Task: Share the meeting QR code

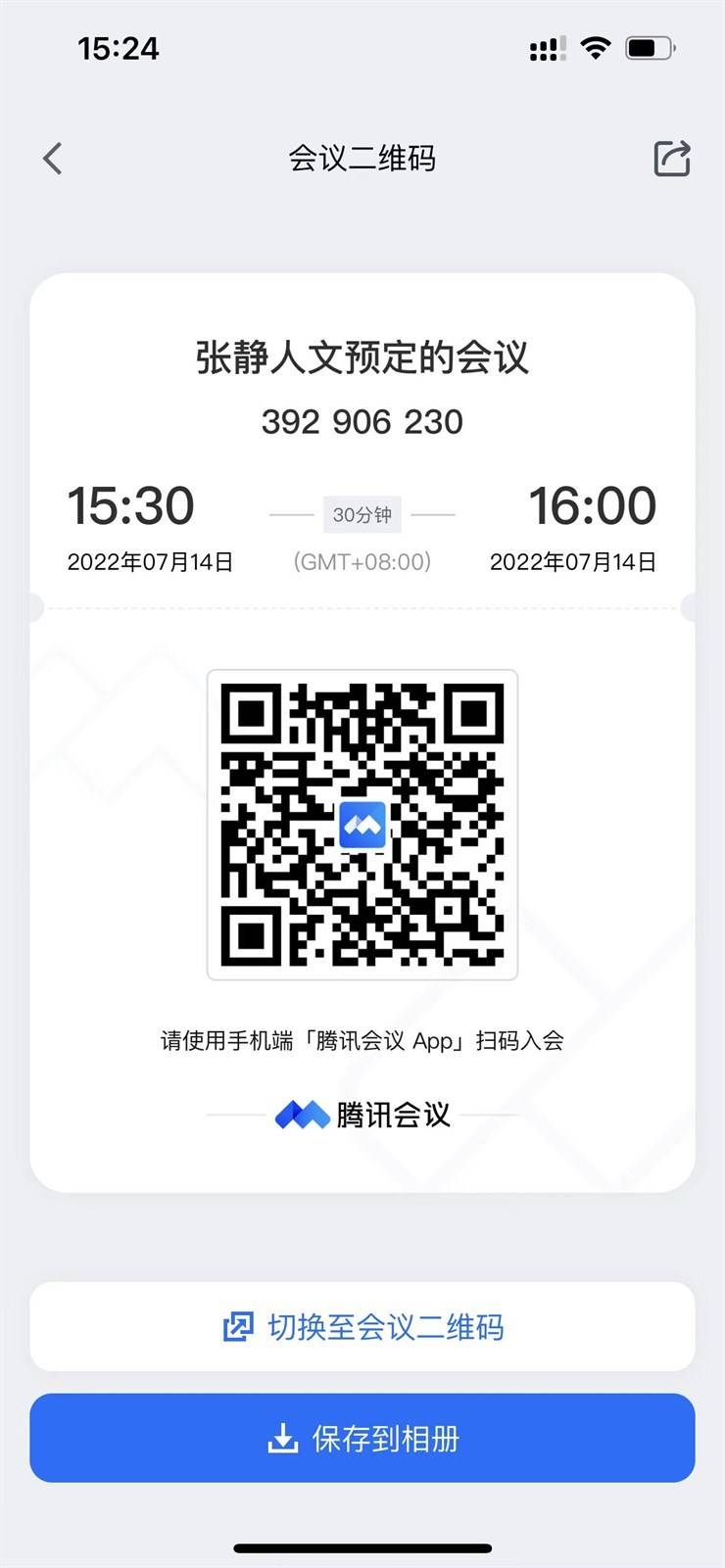Action: 672,158
